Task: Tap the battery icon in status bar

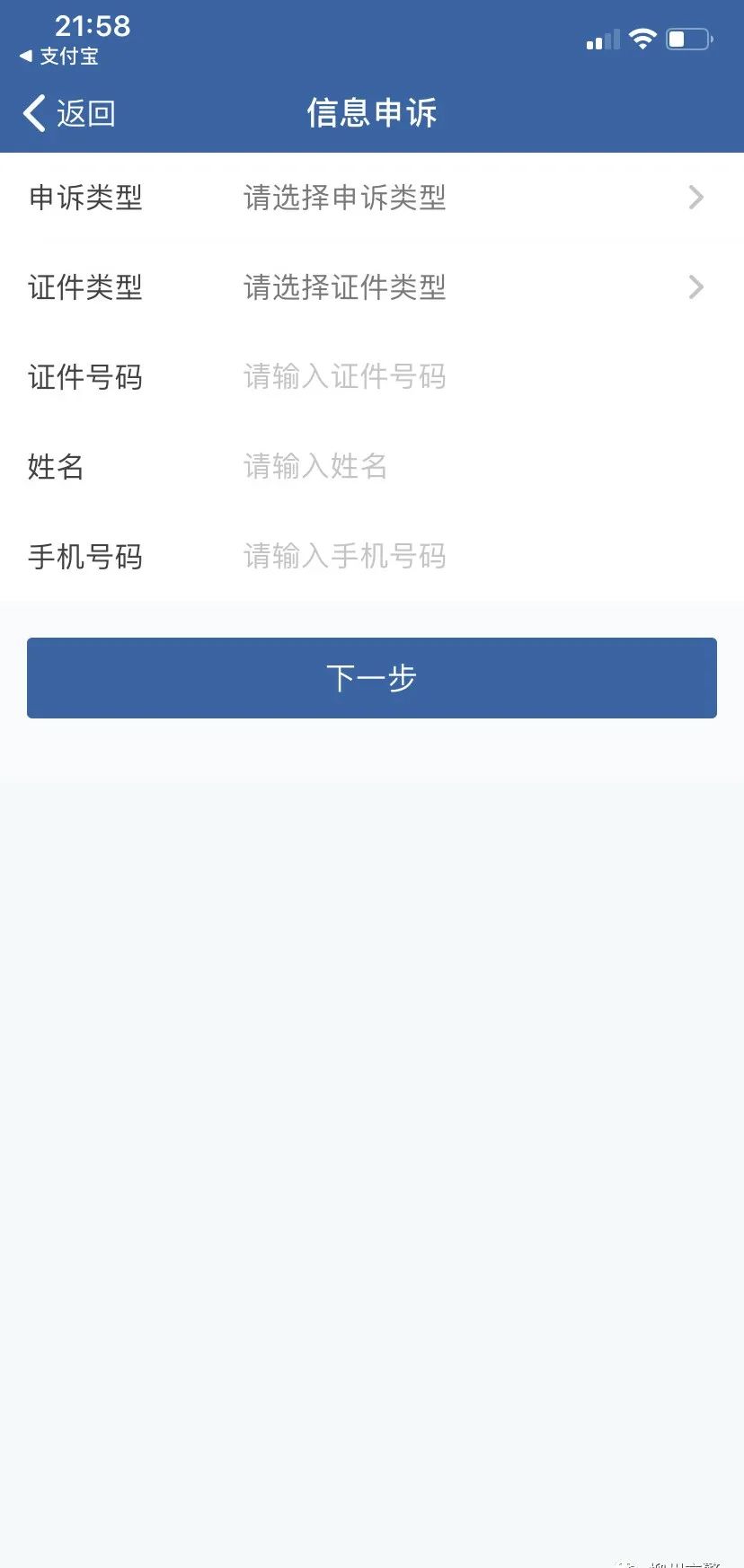Action: (687, 38)
